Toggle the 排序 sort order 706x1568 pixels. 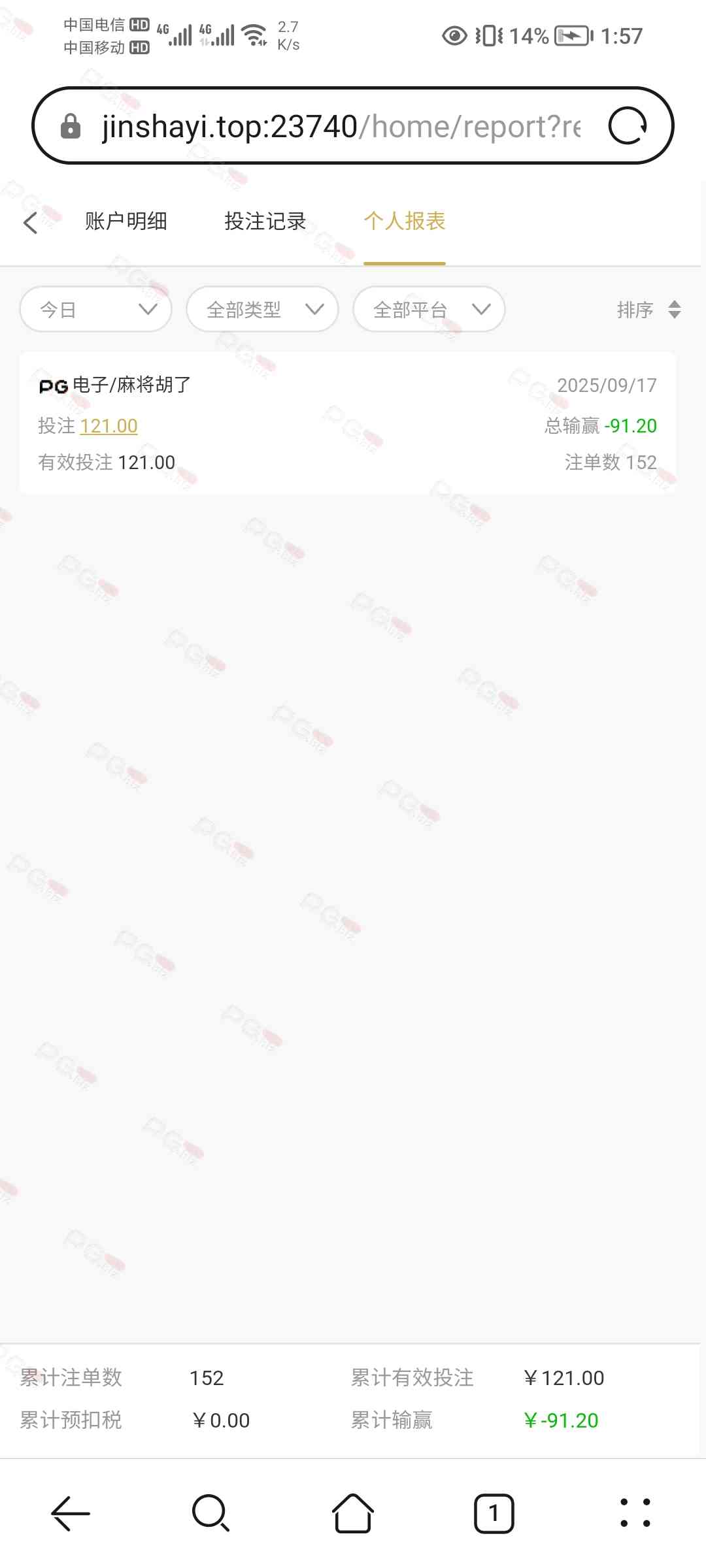coord(648,310)
